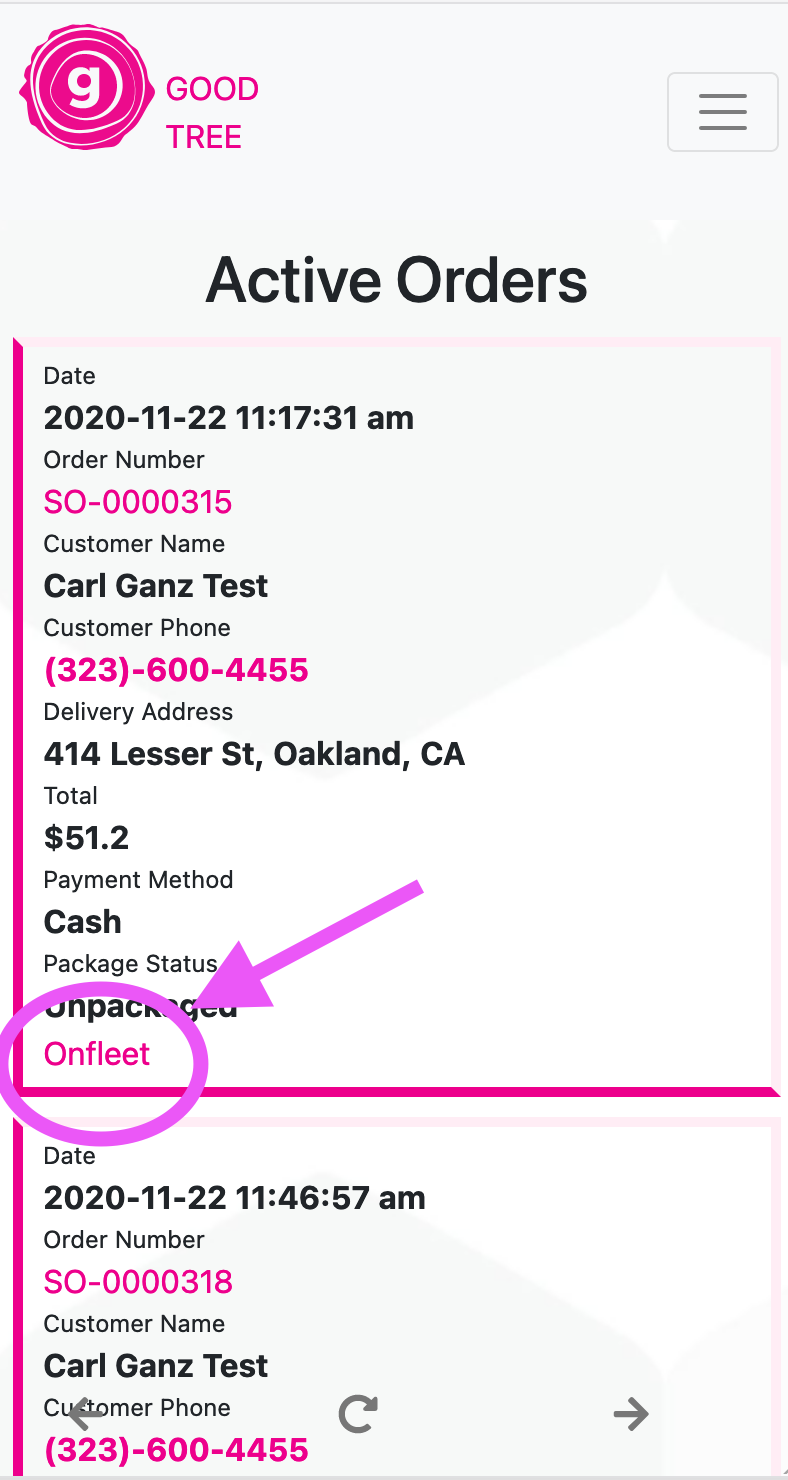This screenshot has width=788, height=1480.
Task: Open the Good Tree logo home link
Action: pos(139,88)
